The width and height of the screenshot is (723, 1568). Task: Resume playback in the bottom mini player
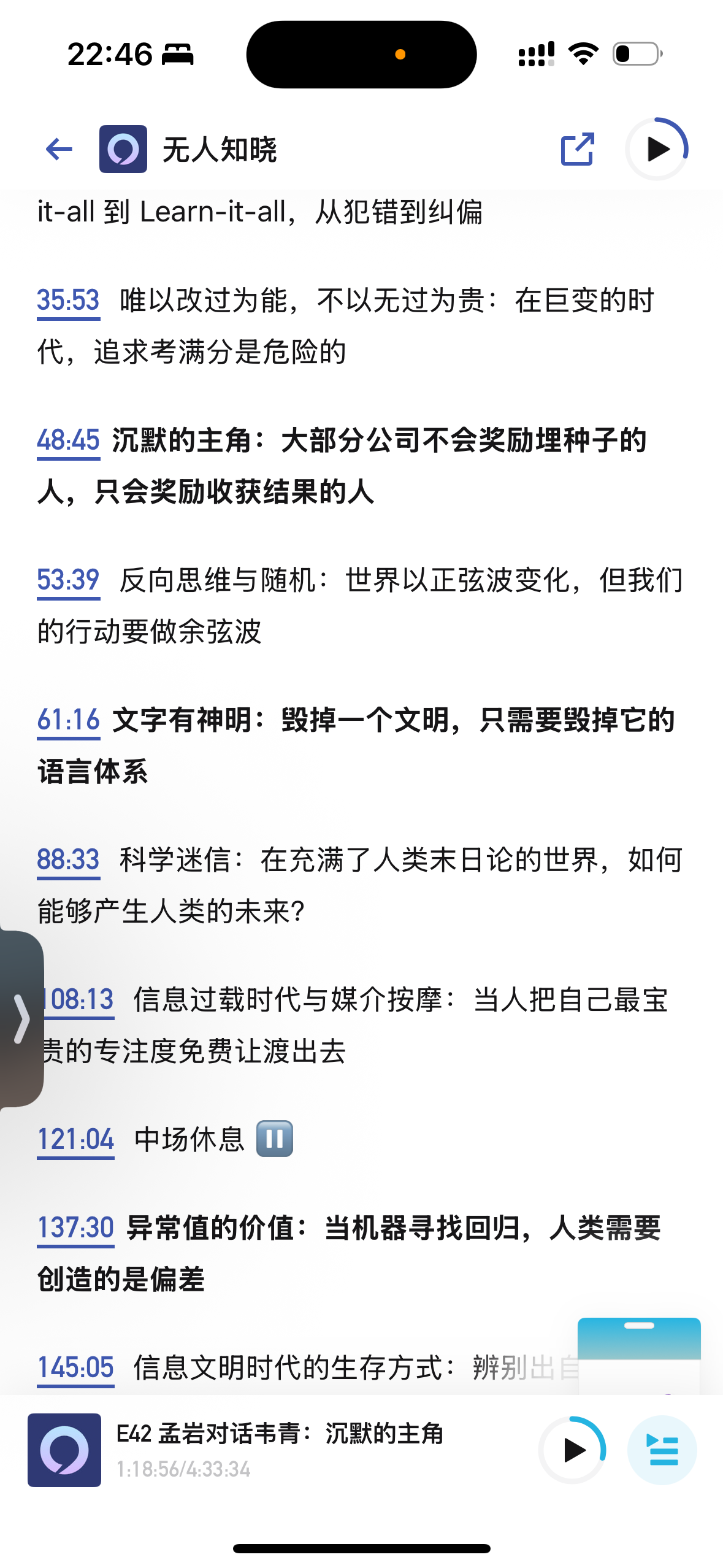[x=573, y=1450]
